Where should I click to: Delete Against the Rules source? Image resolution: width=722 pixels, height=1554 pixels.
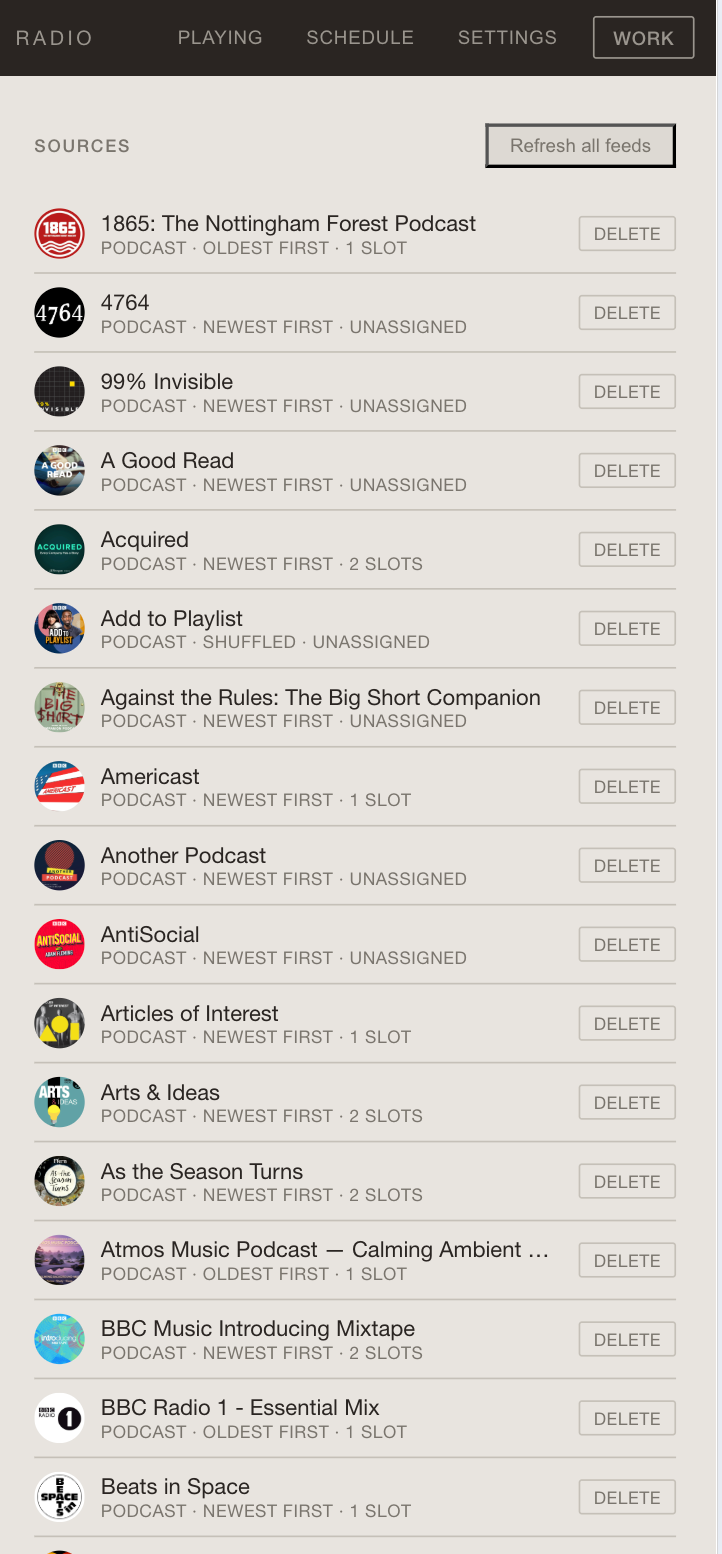(x=627, y=708)
